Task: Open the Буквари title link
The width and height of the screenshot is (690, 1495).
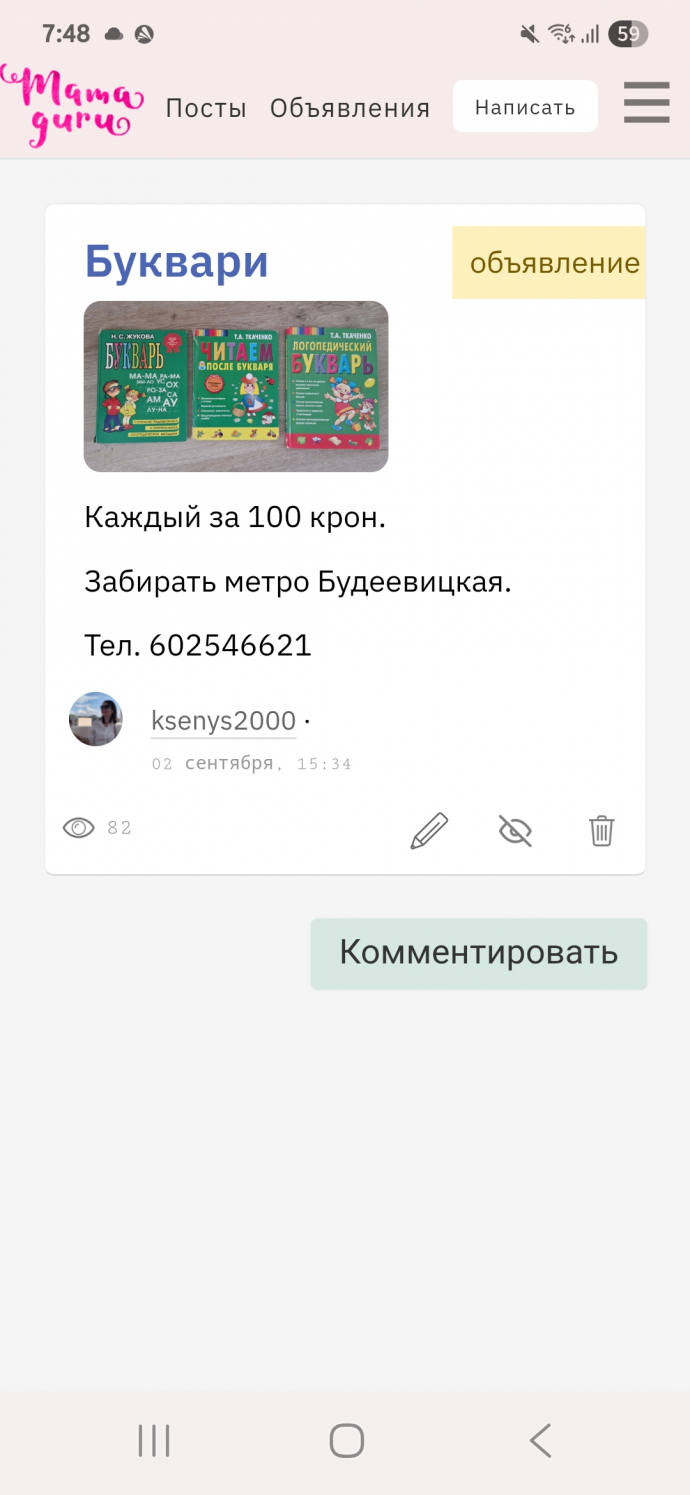Action: click(x=176, y=261)
